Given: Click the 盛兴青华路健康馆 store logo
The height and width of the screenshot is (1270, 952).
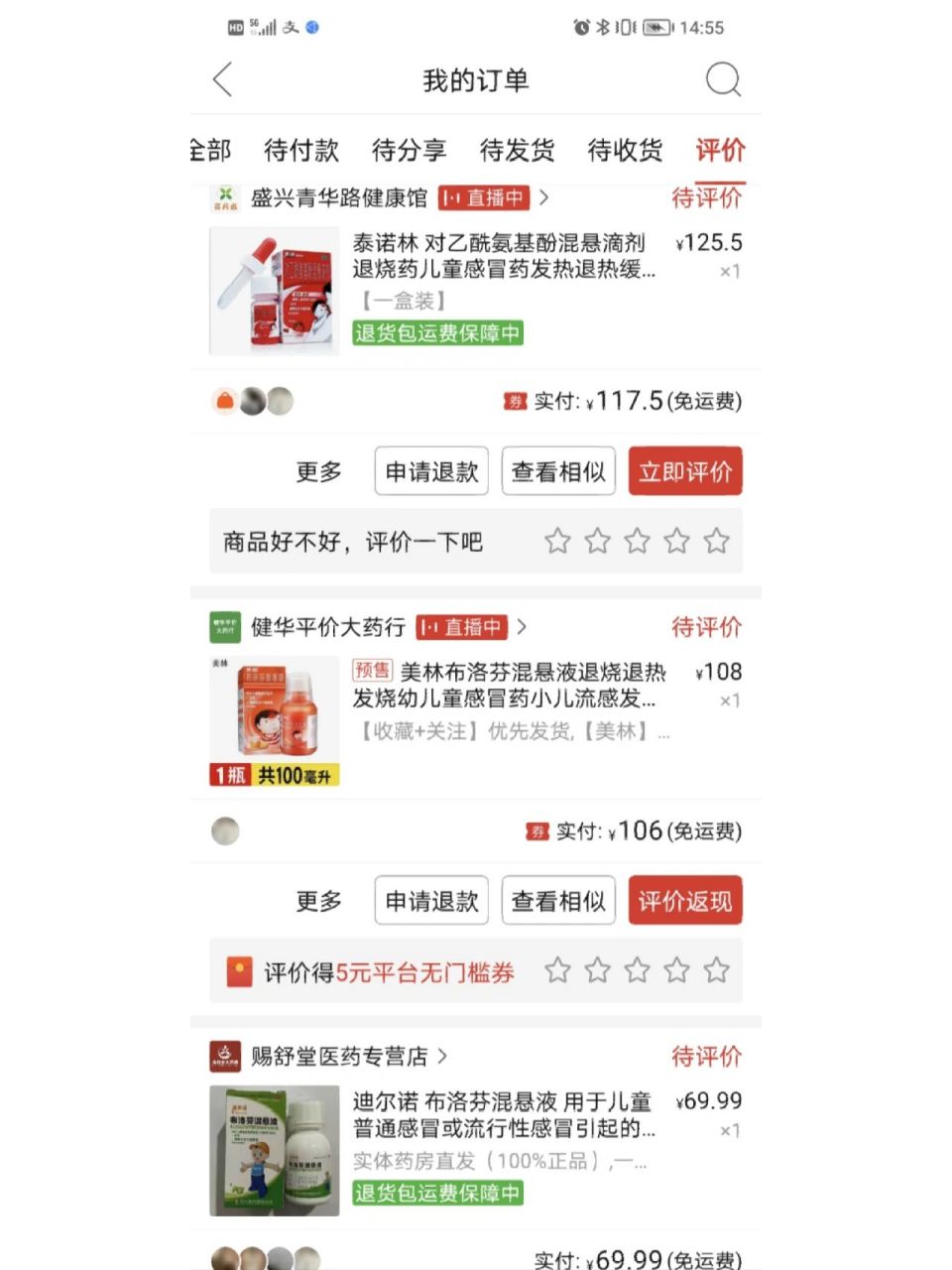Looking at the screenshot, I should [226, 197].
